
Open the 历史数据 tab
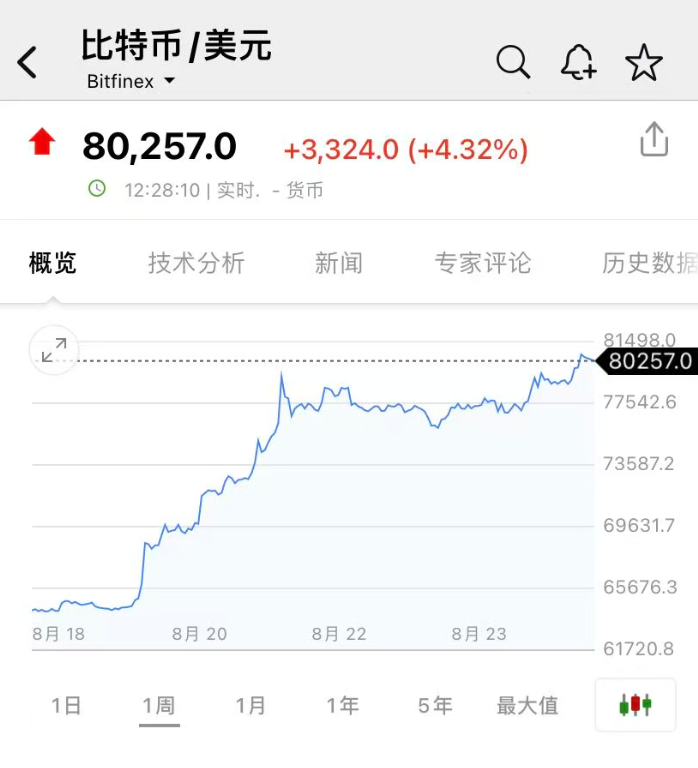pyautogui.click(x=650, y=263)
